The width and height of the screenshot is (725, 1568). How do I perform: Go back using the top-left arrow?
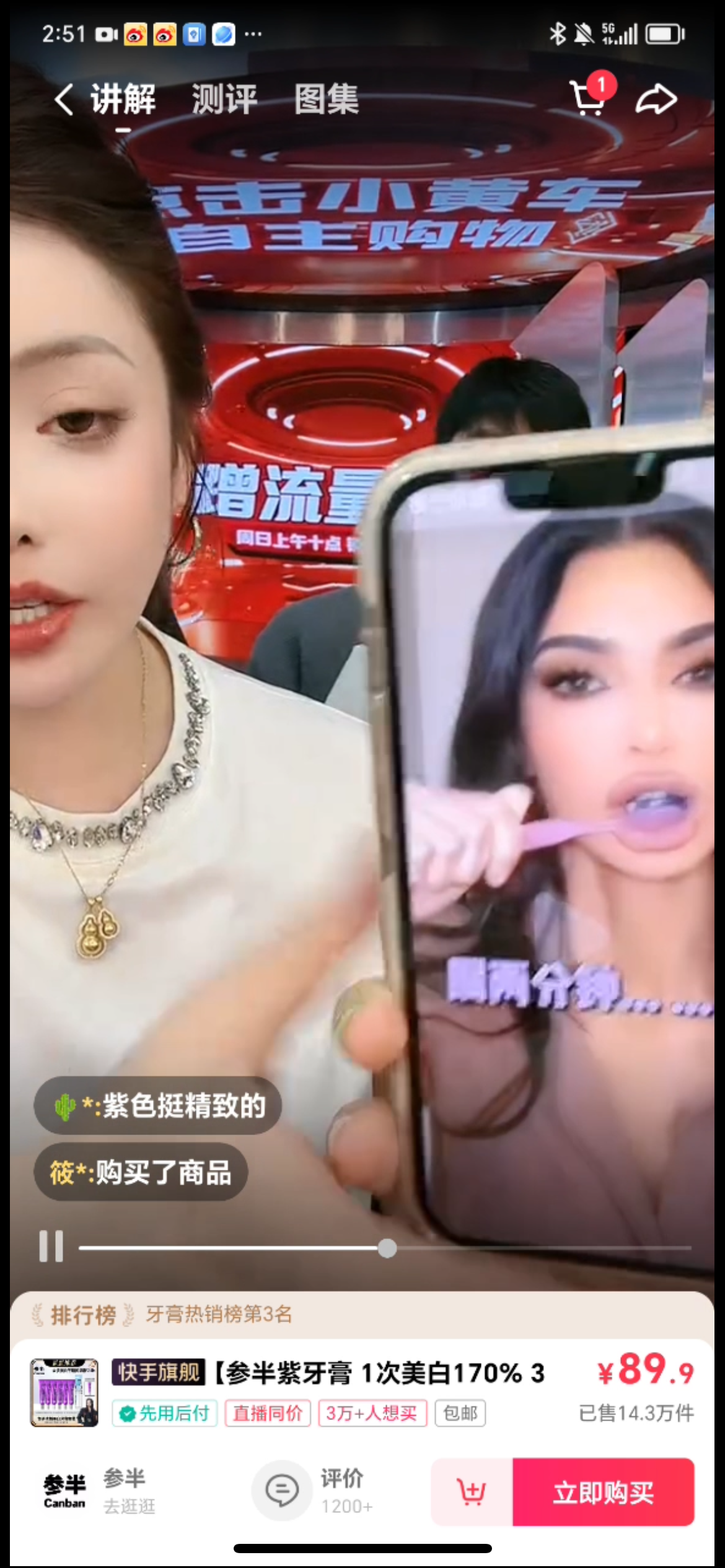(64, 99)
